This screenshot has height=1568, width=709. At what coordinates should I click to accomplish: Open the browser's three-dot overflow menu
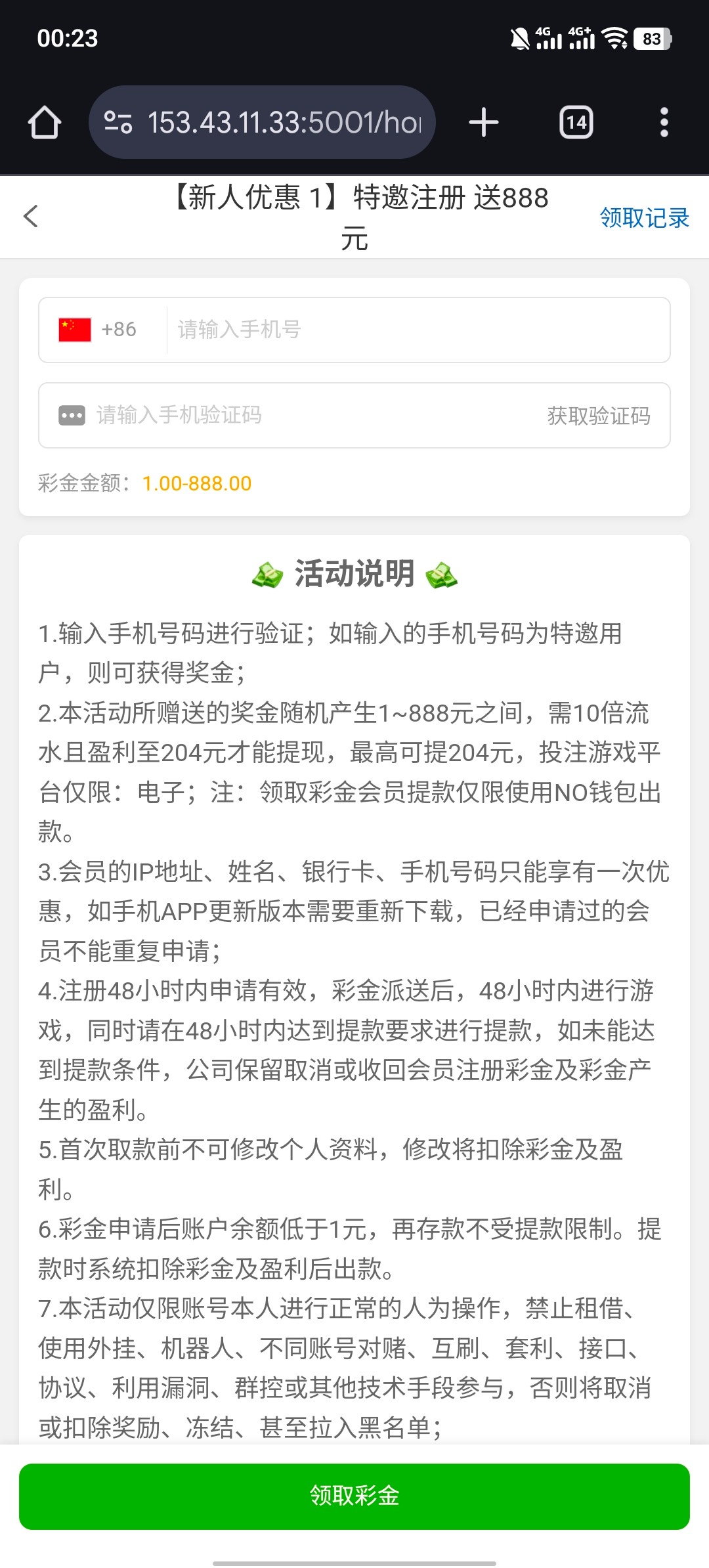[664, 123]
